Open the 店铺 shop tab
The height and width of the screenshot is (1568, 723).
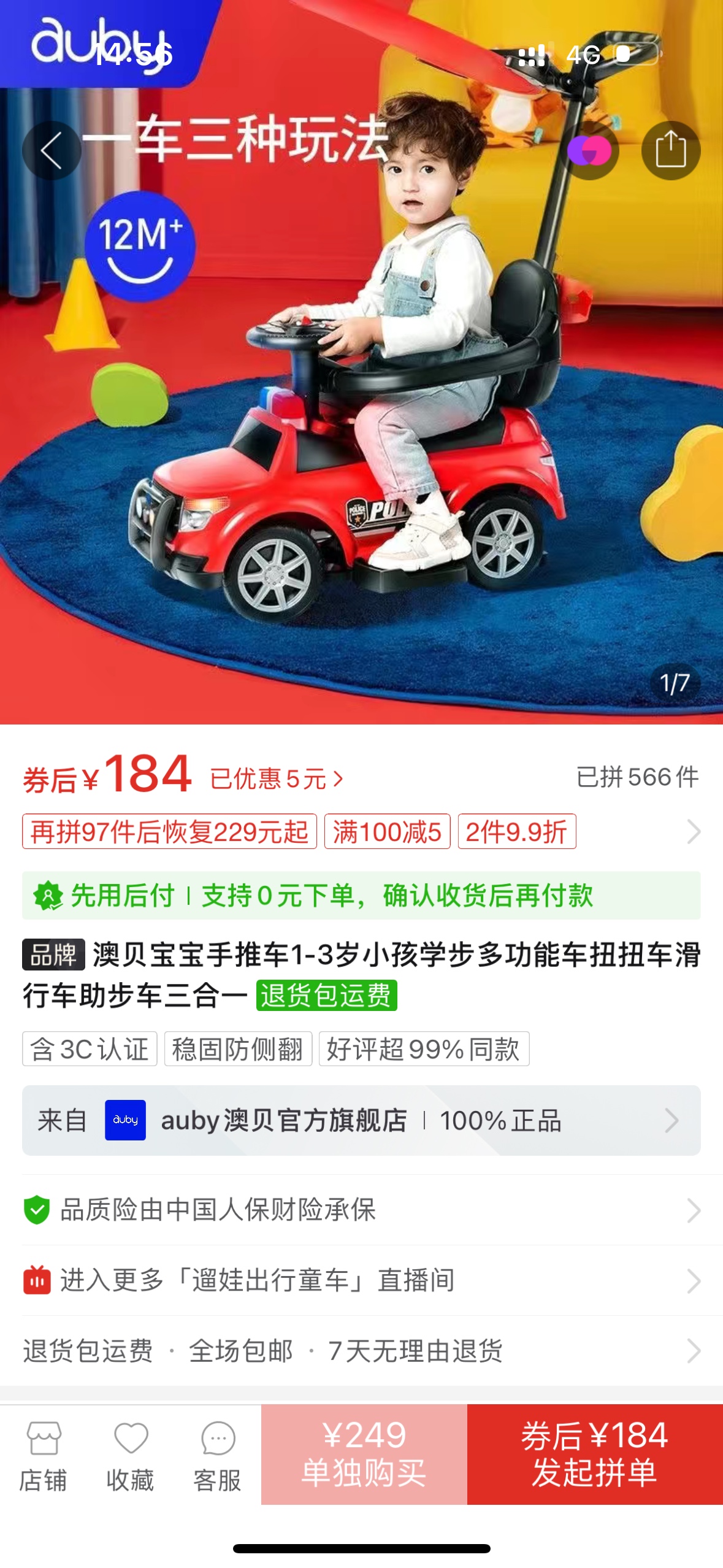[43, 1454]
